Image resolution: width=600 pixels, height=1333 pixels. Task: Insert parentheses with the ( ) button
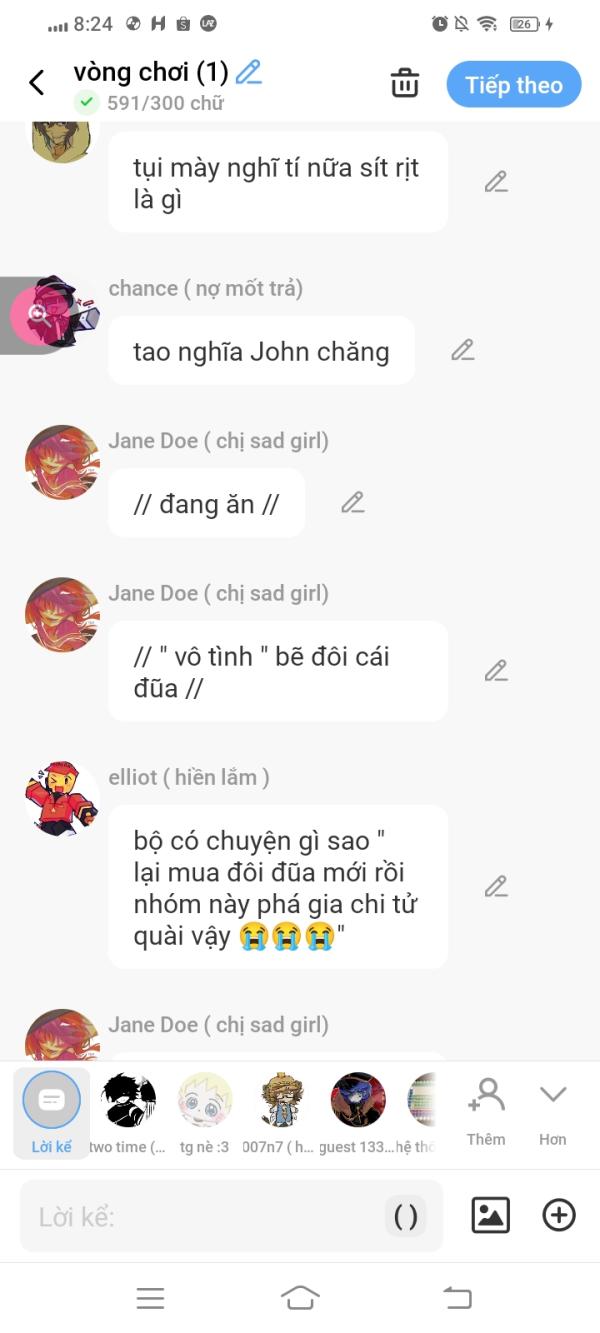click(405, 1216)
